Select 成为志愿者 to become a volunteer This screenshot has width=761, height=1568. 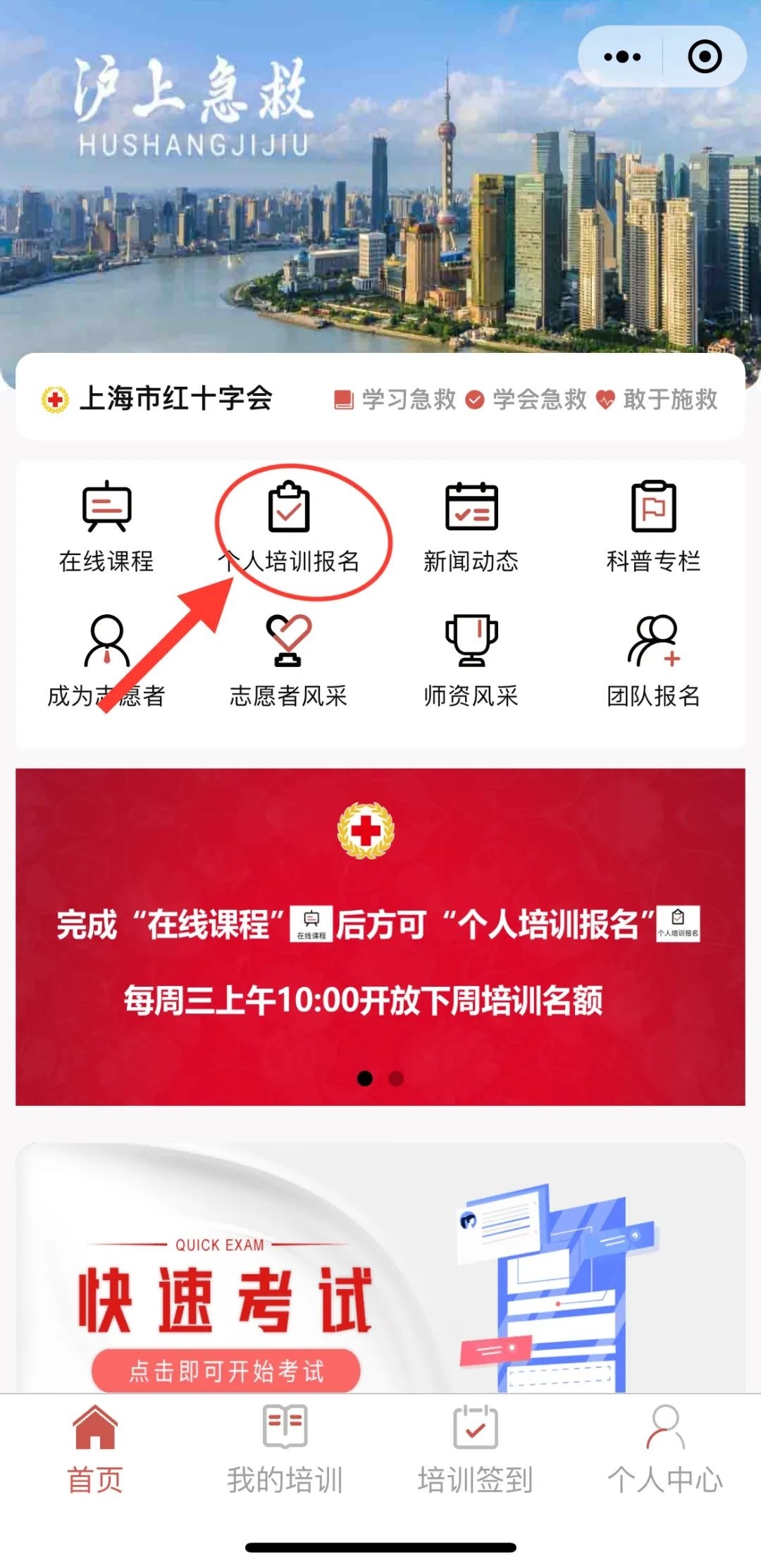click(106, 660)
